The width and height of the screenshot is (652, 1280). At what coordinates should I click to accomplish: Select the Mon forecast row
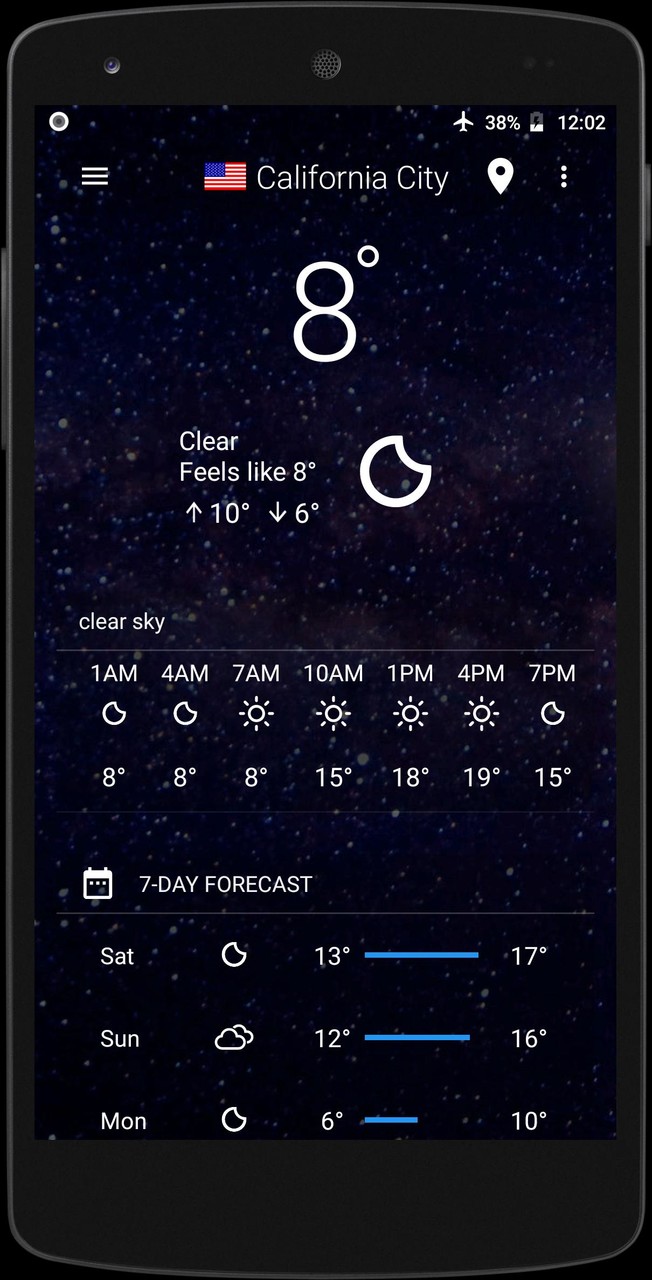click(325, 1120)
